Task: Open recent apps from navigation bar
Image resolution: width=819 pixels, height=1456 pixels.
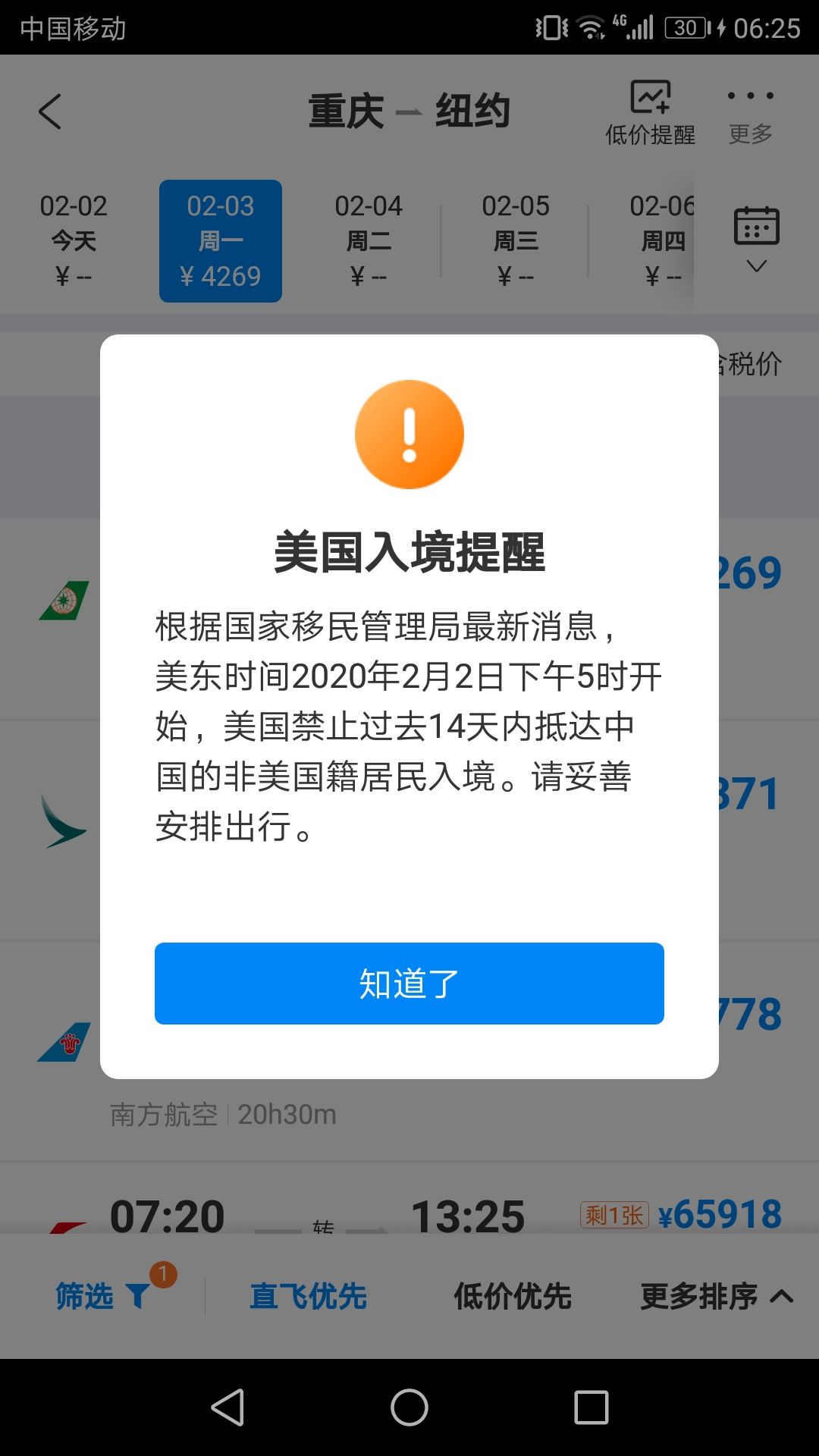Action: [x=591, y=1407]
